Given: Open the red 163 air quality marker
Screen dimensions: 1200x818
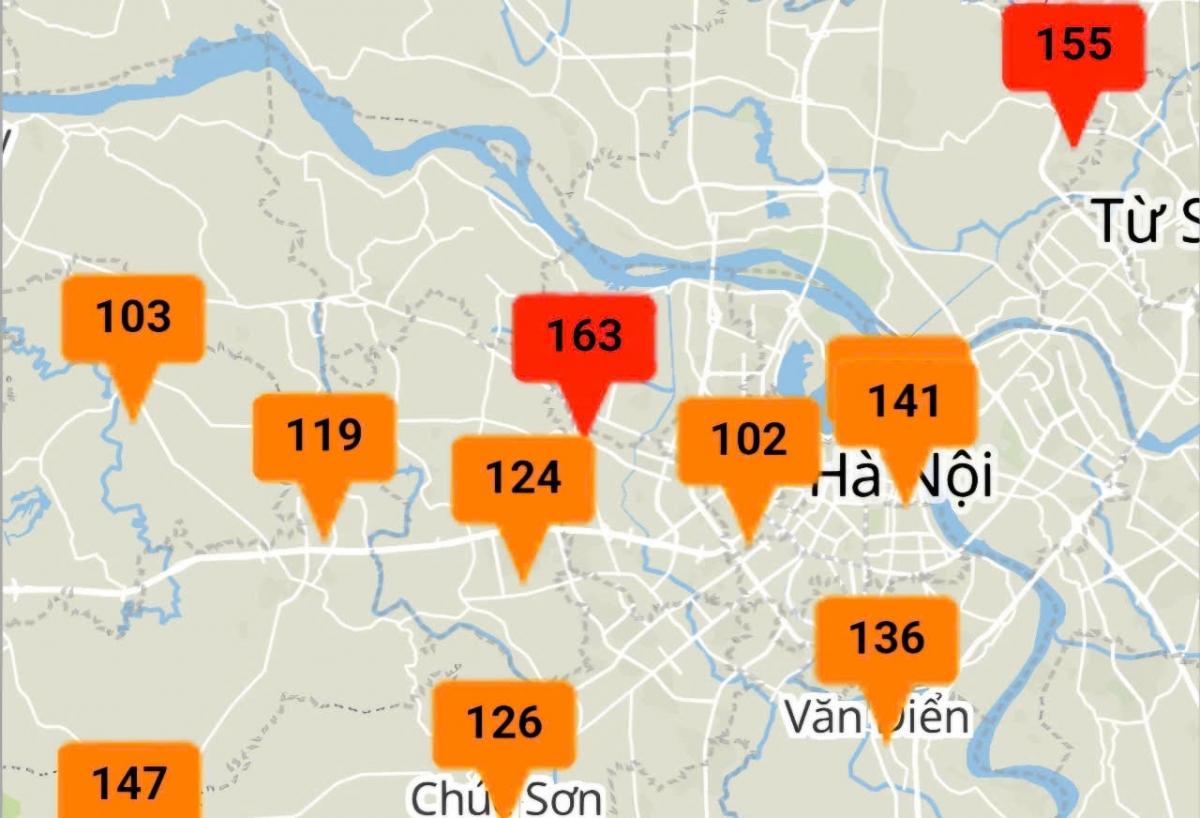Looking at the screenshot, I should (x=584, y=337).
